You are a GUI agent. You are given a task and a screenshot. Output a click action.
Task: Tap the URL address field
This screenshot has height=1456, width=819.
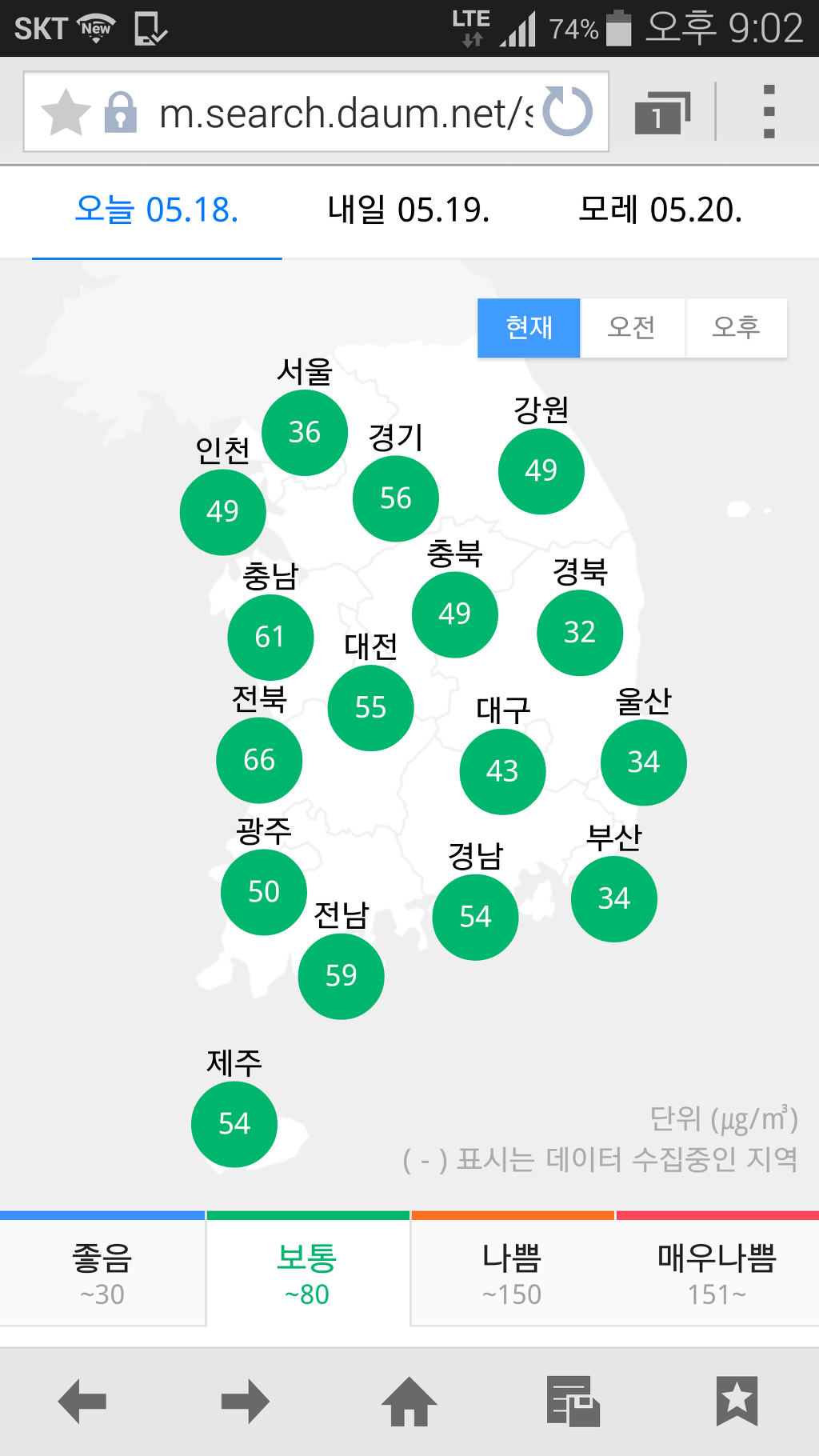344,112
